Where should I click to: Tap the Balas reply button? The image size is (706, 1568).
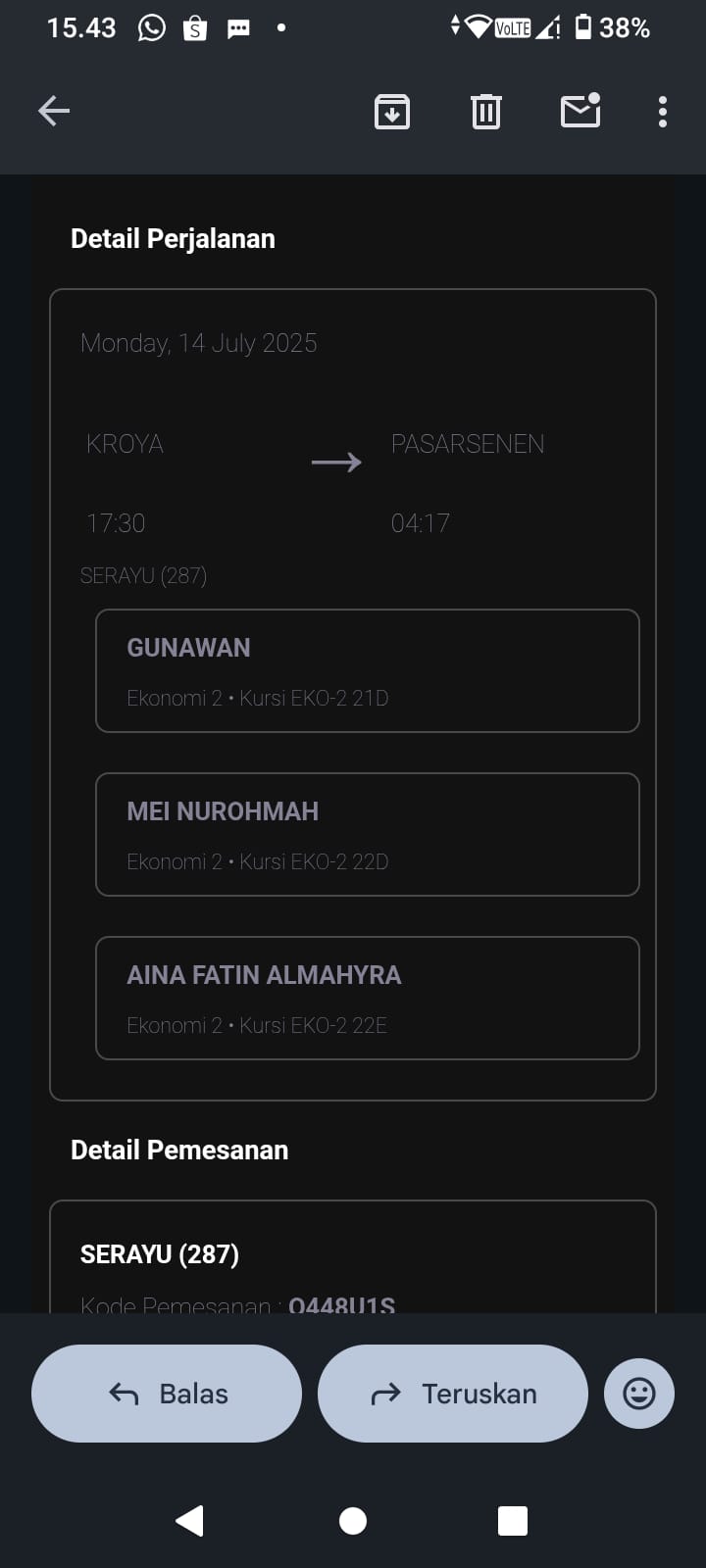tap(167, 1393)
